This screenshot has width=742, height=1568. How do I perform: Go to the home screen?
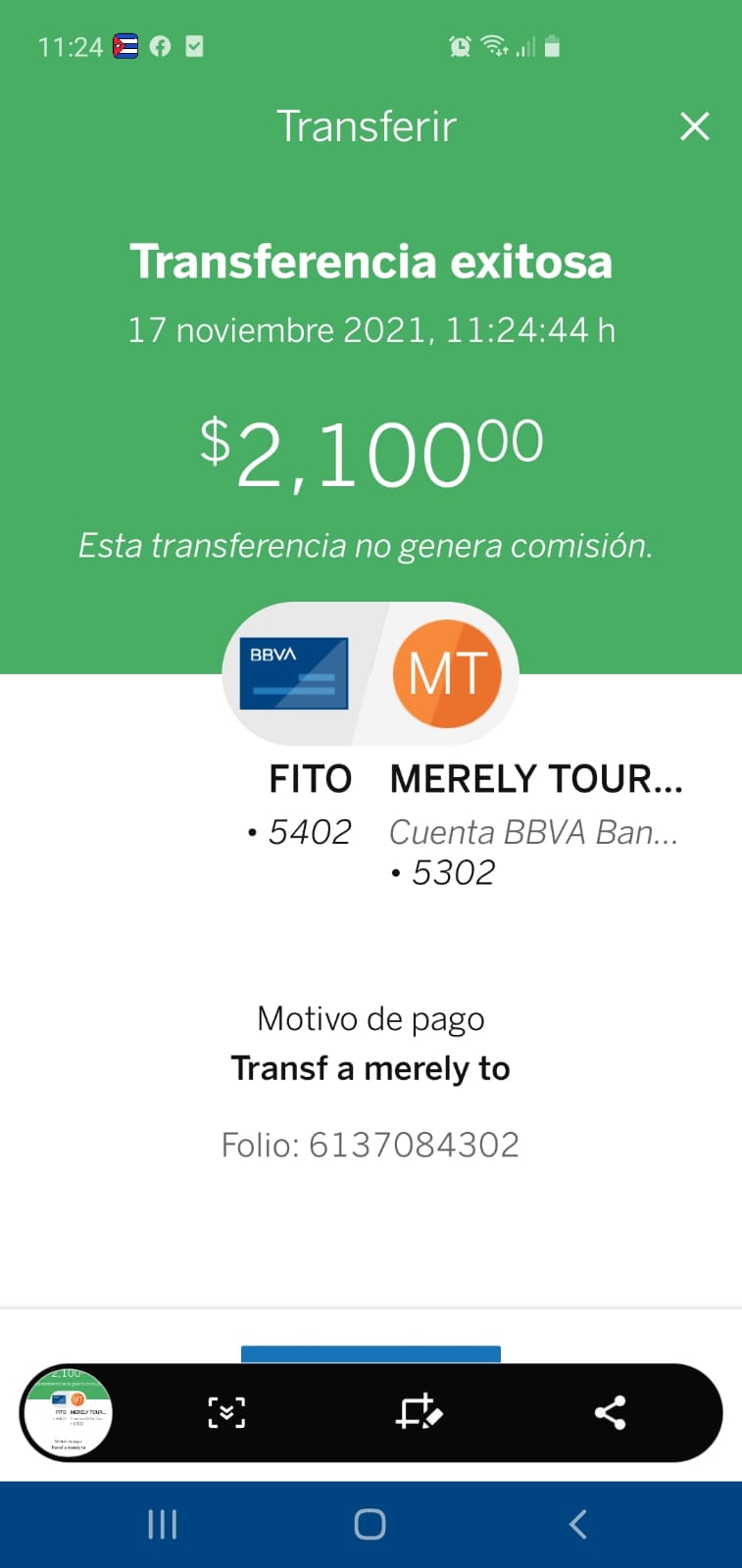click(370, 1524)
